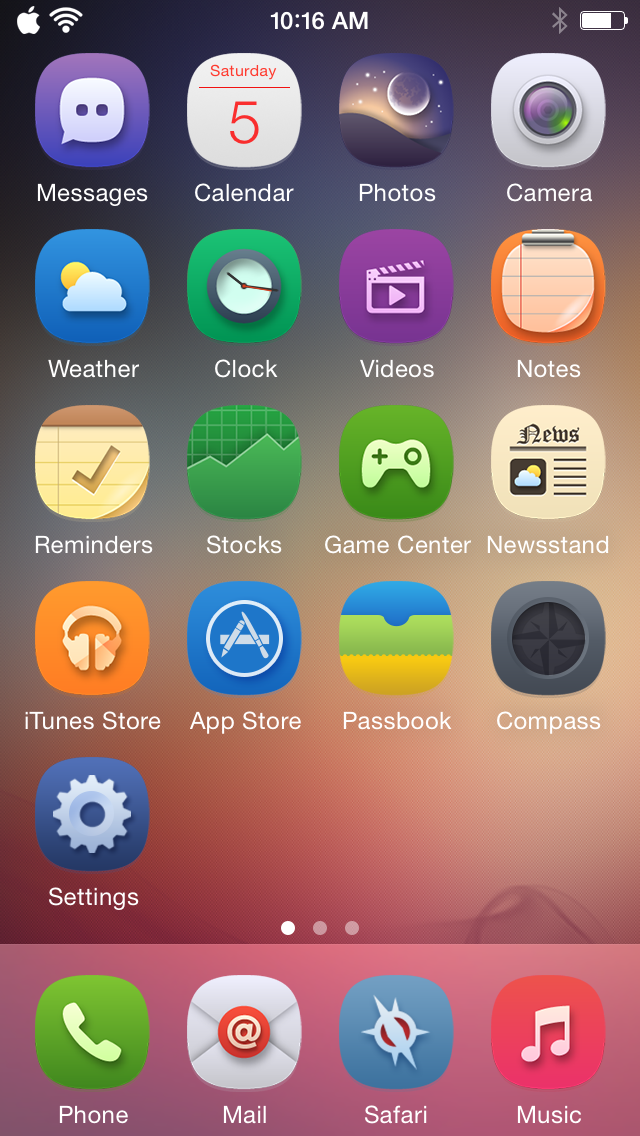Open the App Store

pyautogui.click(x=244, y=639)
